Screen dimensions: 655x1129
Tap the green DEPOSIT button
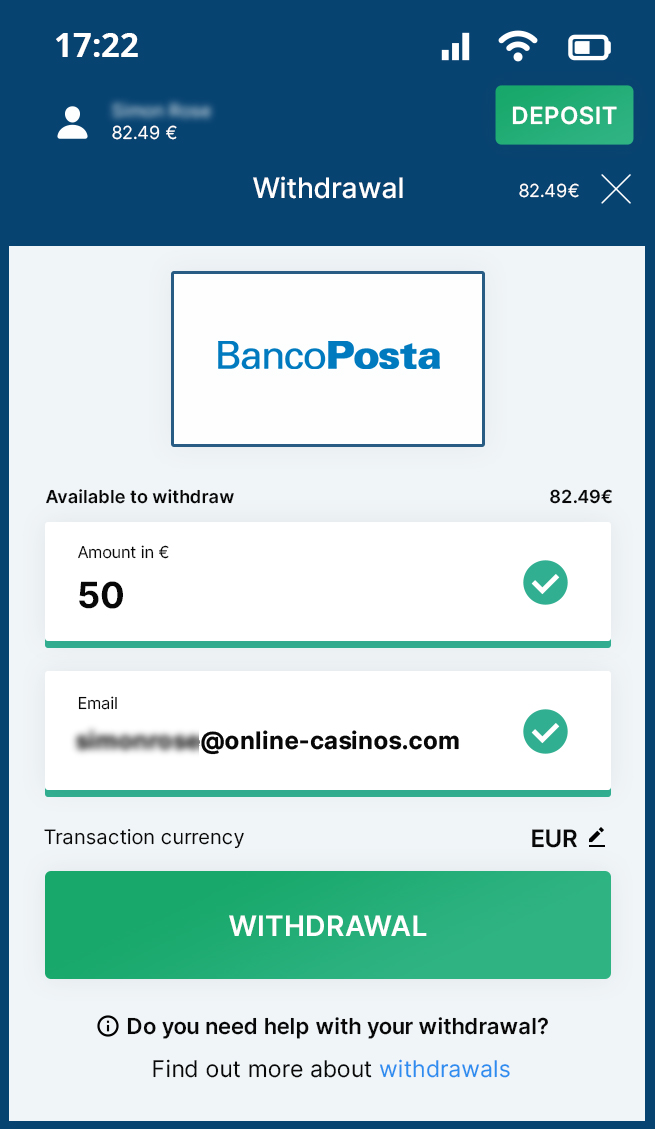[564, 115]
